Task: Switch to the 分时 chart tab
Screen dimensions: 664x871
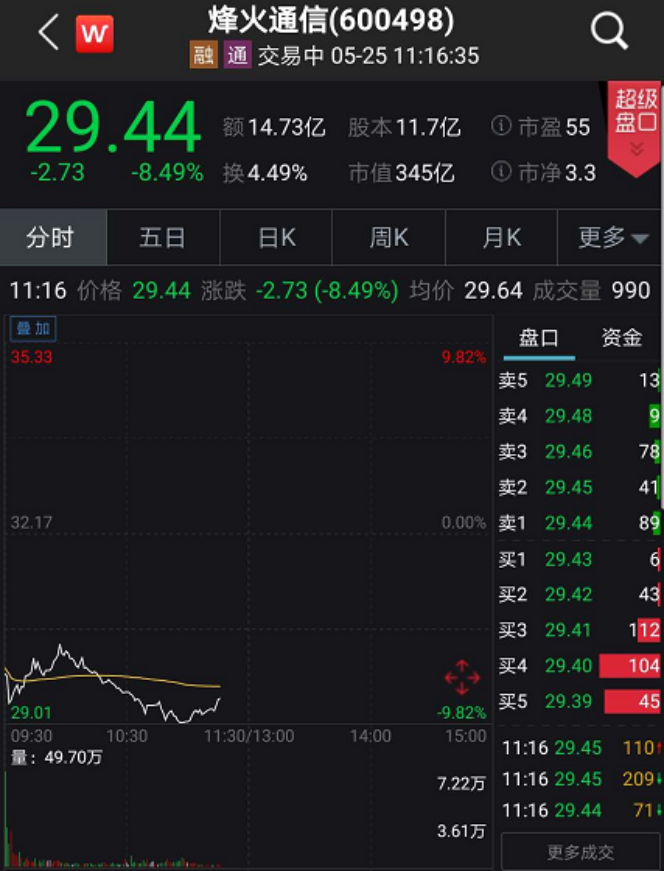Action: (50, 238)
